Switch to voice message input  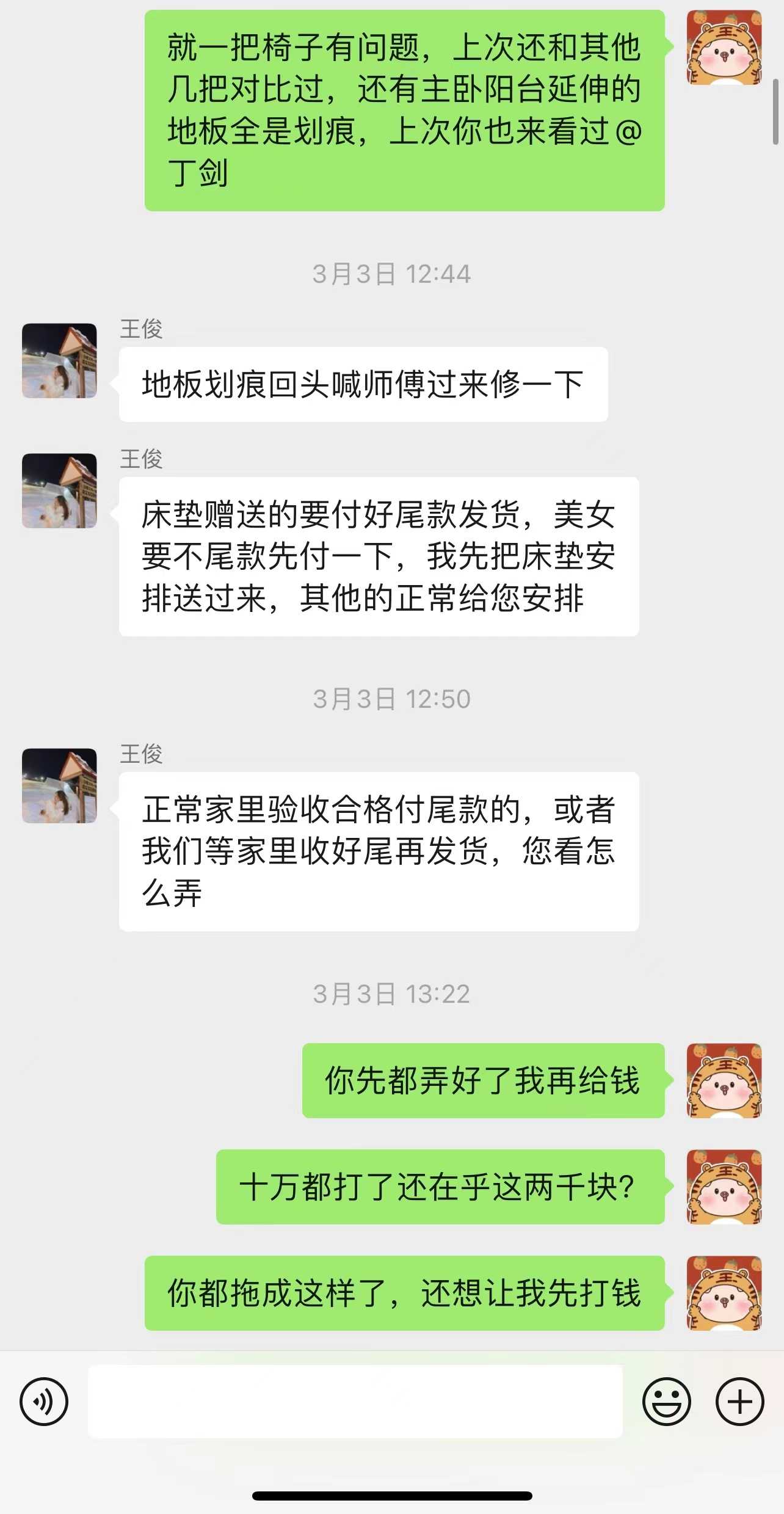point(44,1401)
